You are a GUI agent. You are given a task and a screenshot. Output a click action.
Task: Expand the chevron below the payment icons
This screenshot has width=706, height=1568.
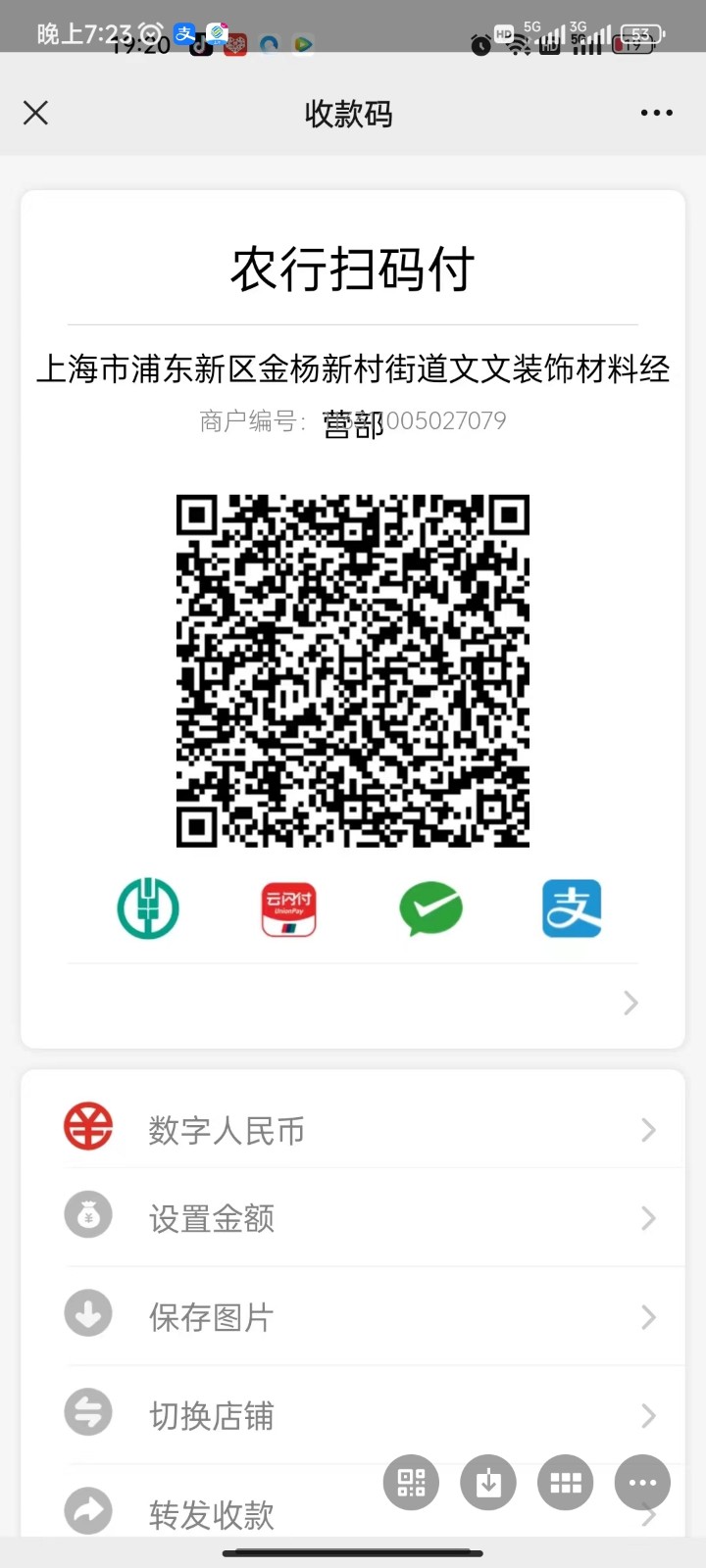630,1003
